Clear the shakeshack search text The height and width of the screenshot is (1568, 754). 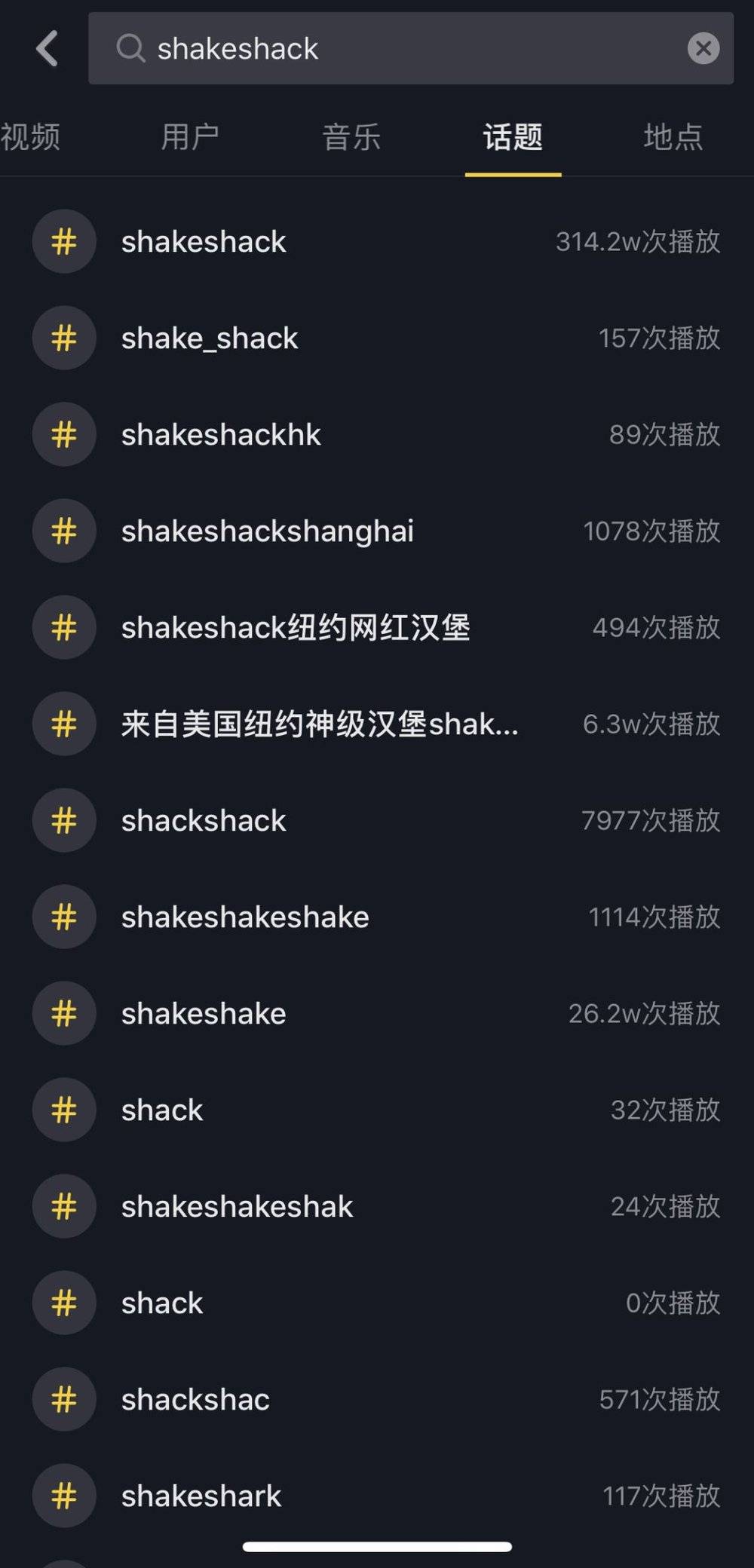tap(703, 48)
